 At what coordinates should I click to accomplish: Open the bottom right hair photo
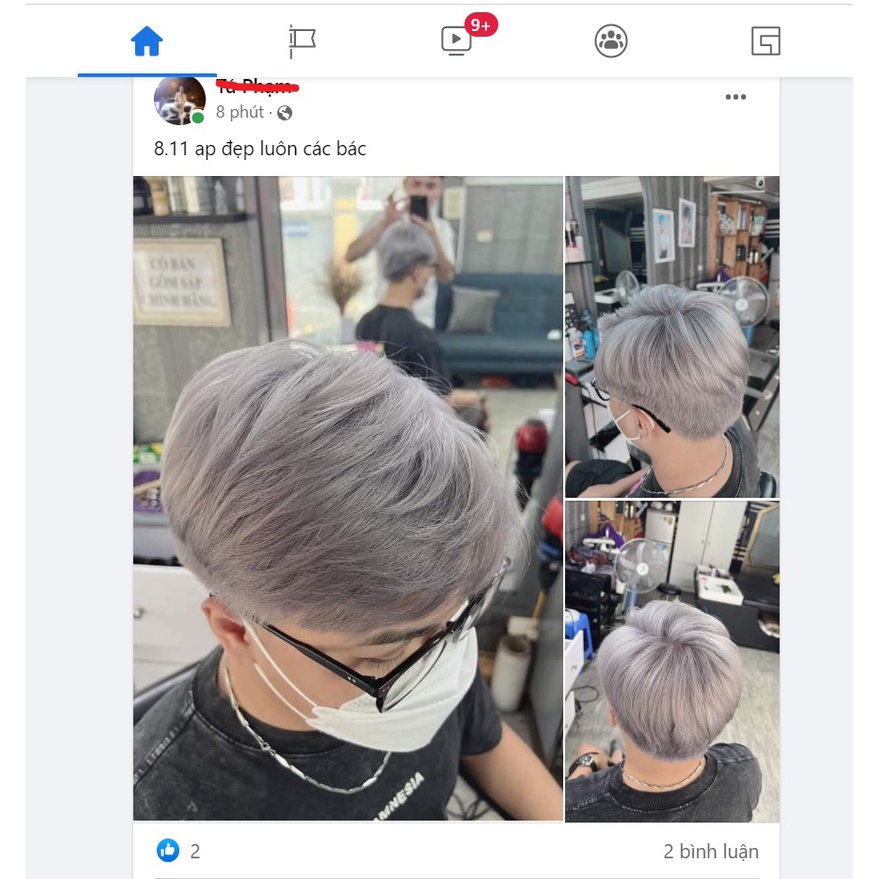coord(671,661)
